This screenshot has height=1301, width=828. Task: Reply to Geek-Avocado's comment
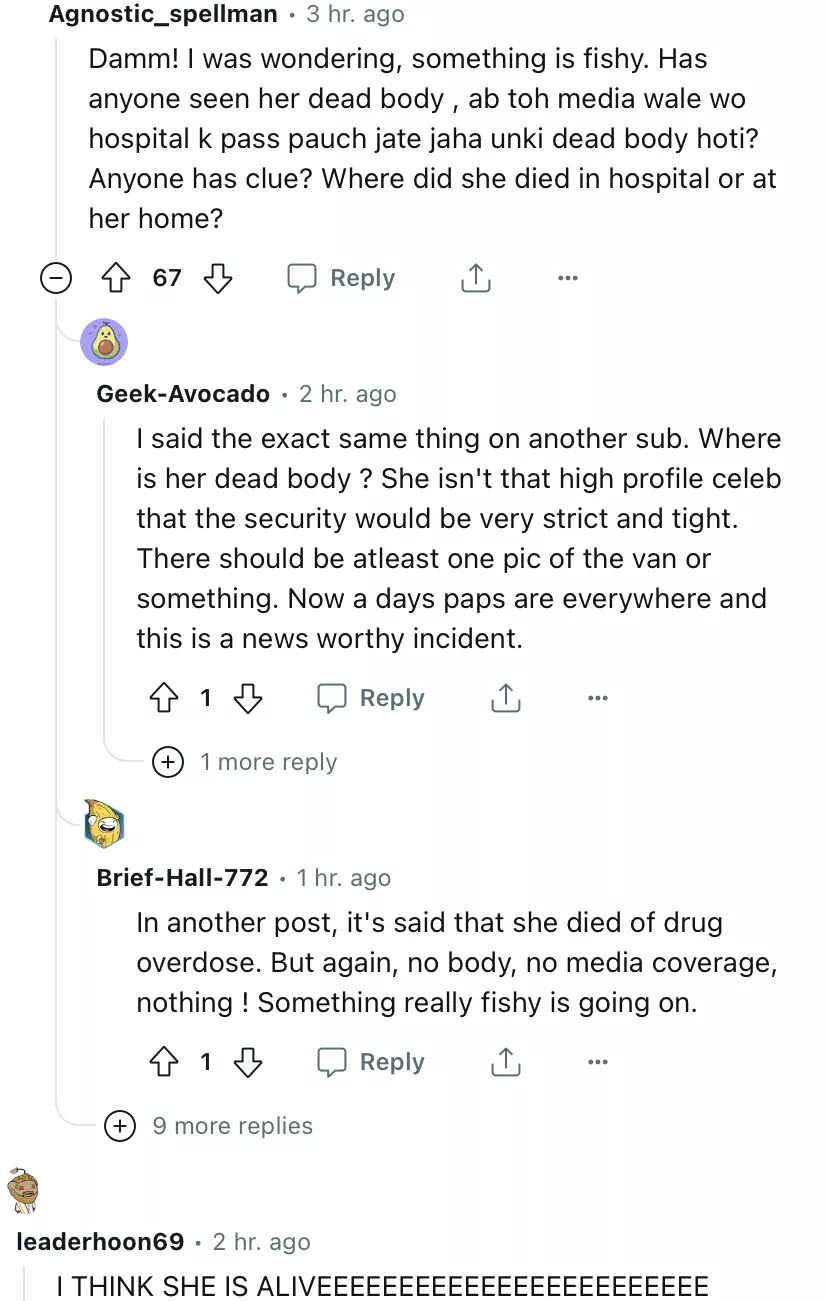(371, 698)
